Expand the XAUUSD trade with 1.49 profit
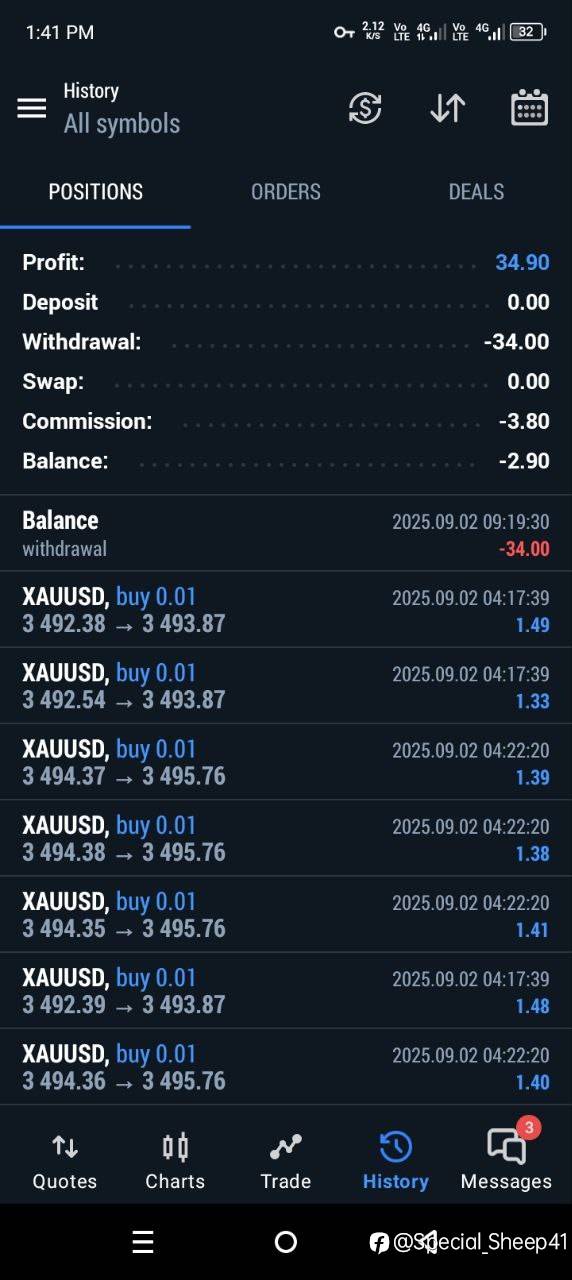 pos(286,610)
